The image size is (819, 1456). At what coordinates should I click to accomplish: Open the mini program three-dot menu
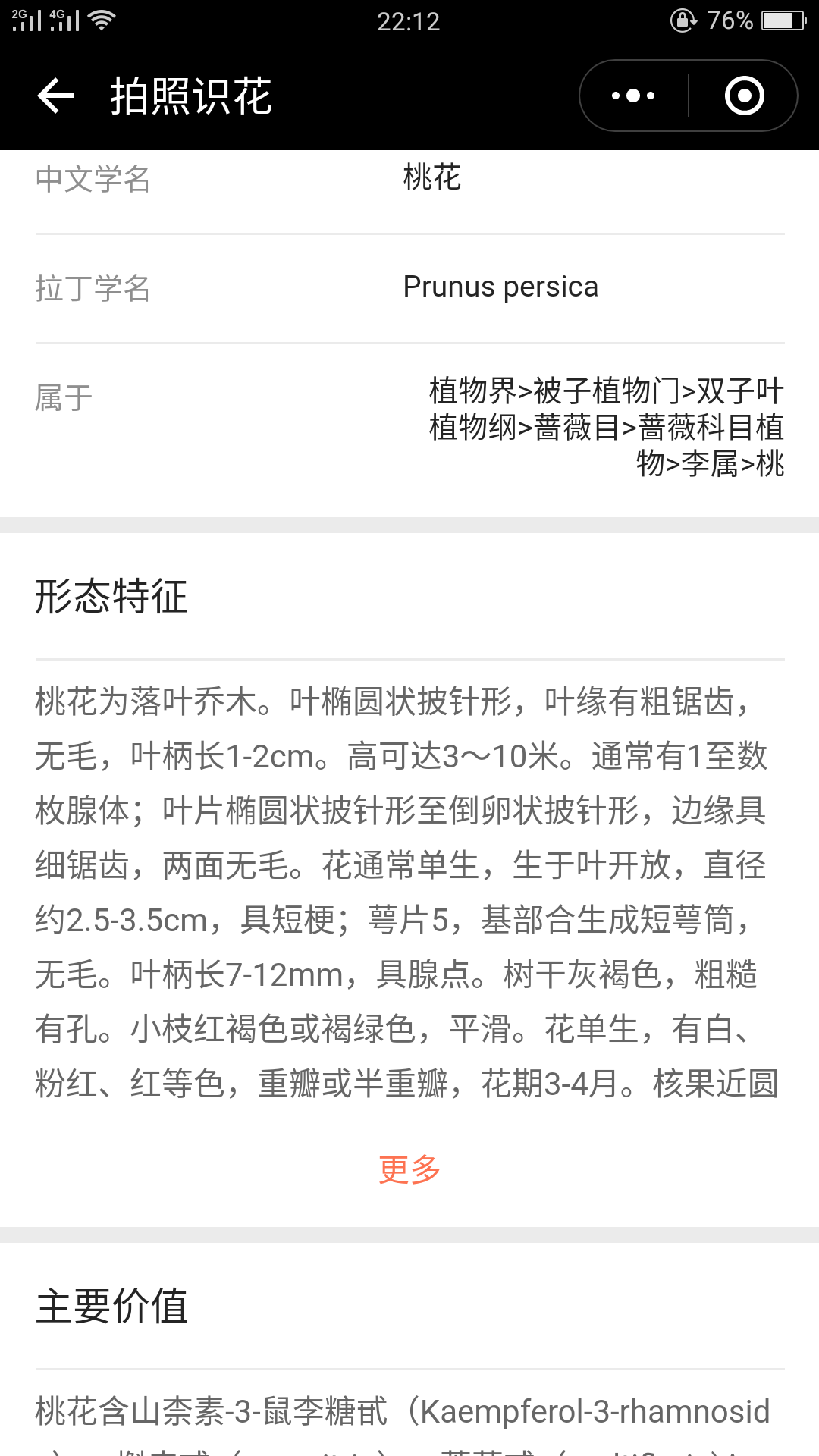coord(633,96)
